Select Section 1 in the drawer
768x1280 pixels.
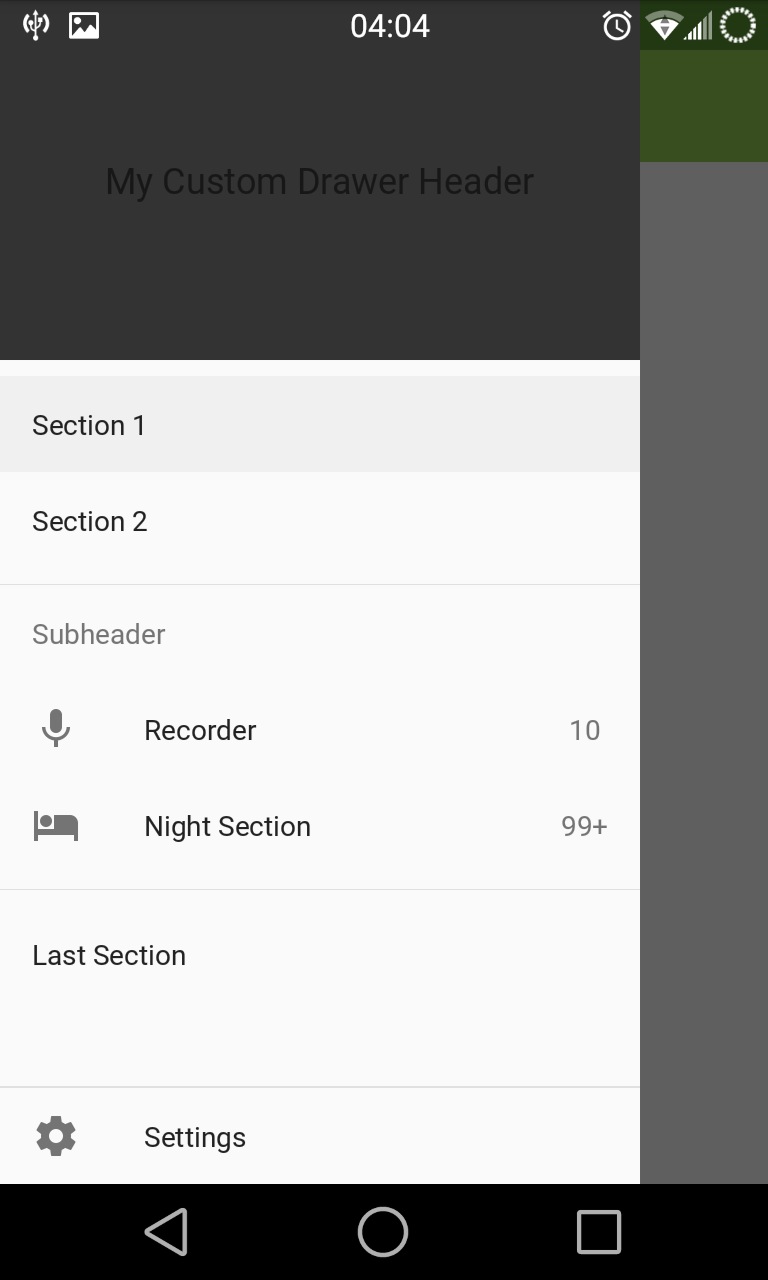click(x=320, y=424)
